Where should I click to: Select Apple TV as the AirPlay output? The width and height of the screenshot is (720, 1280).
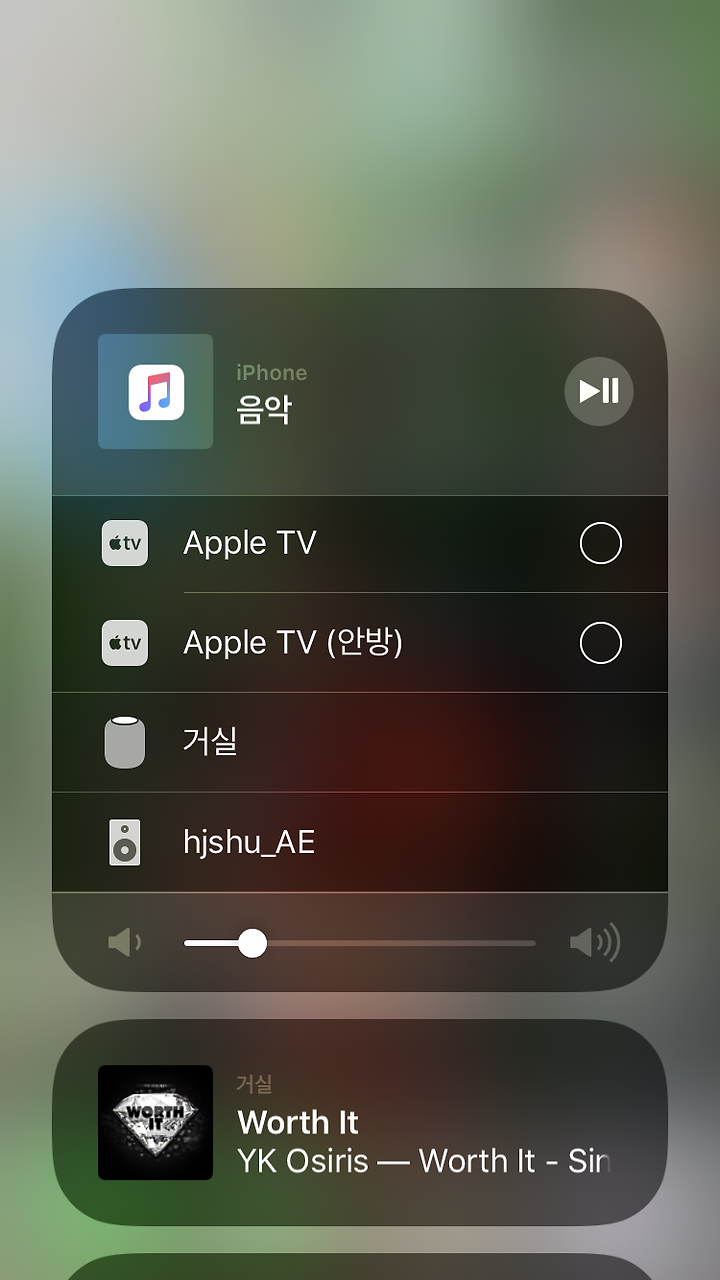coord(600,544)
